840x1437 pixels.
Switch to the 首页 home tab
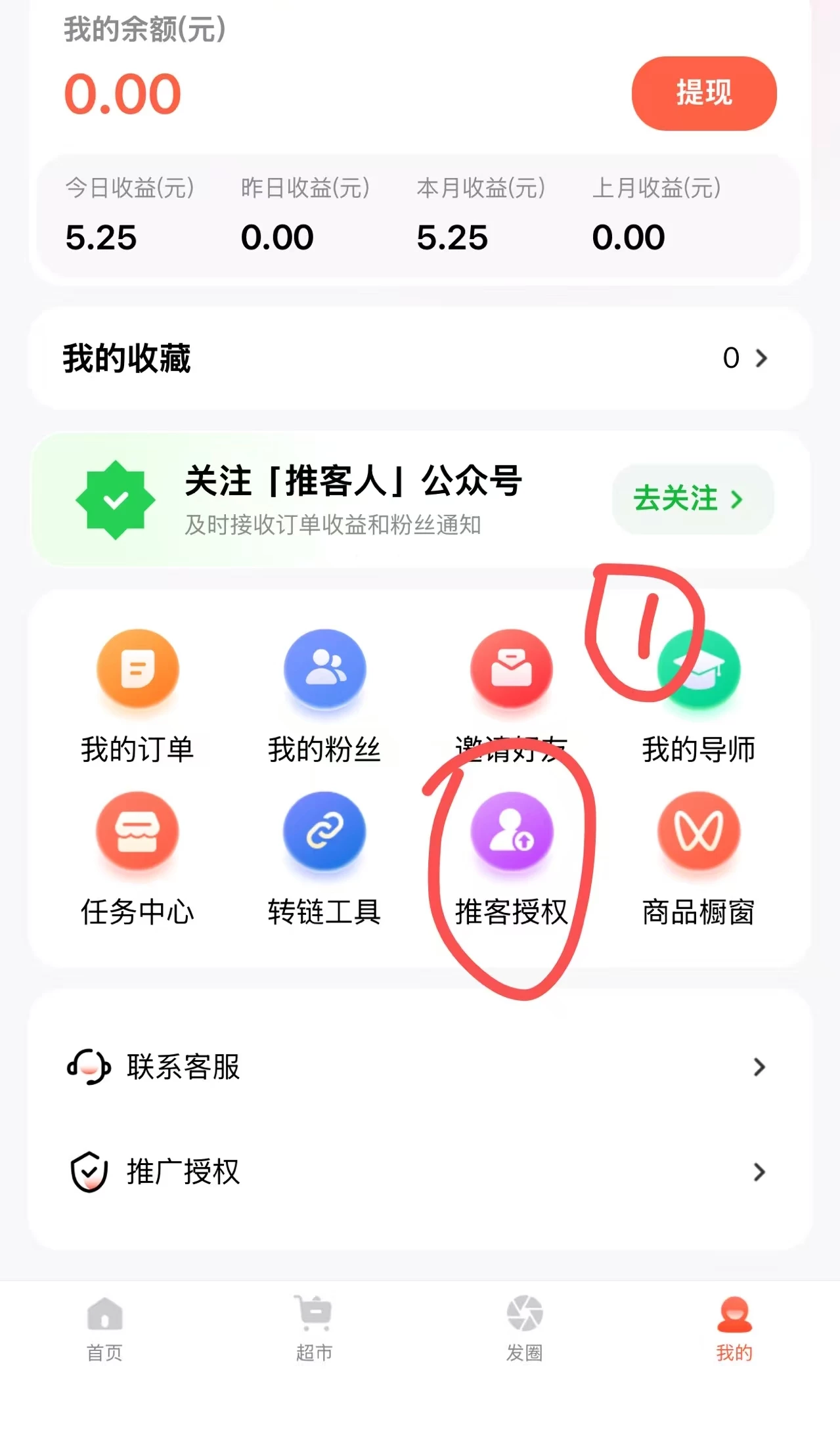coord(105,1328)
